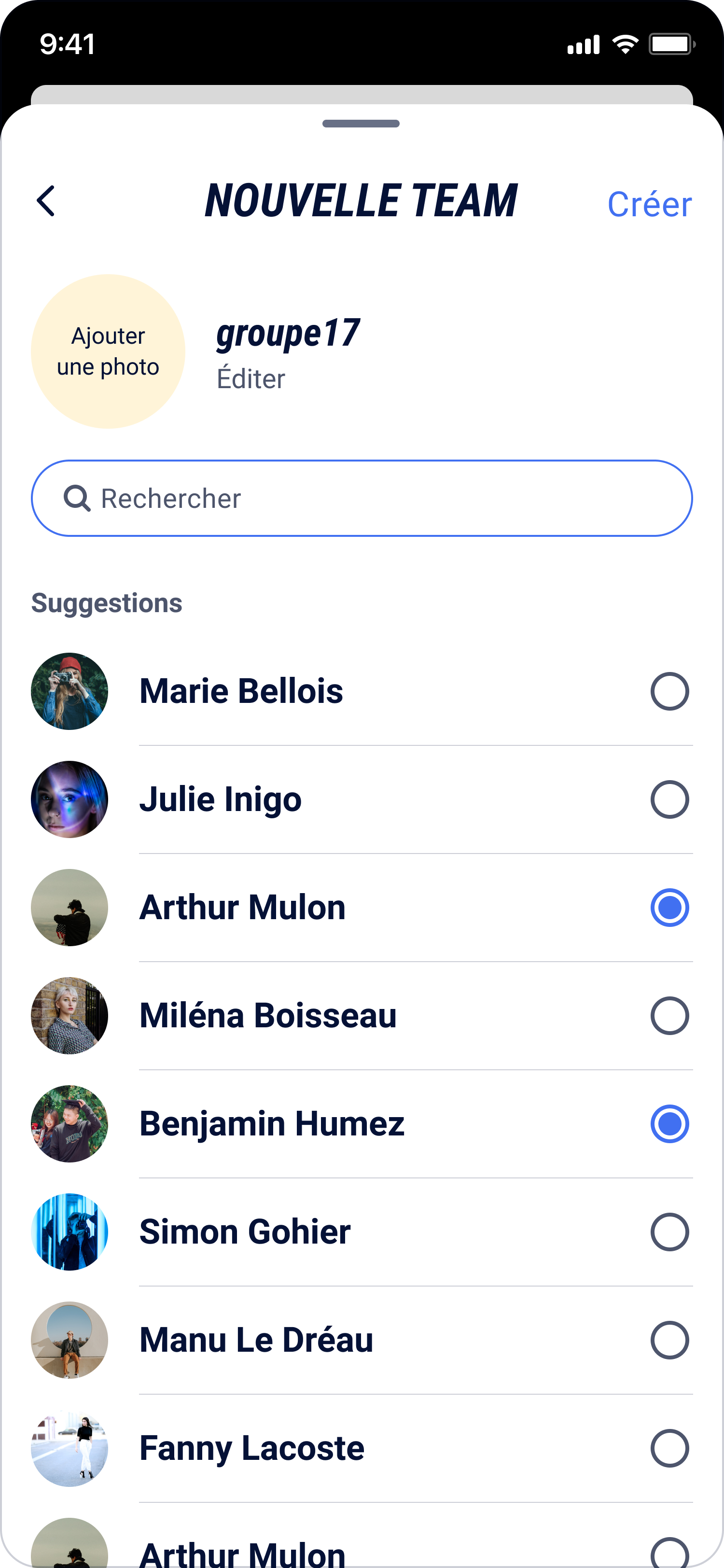Tap Éditer to rename groupe17

click(251, 378)
